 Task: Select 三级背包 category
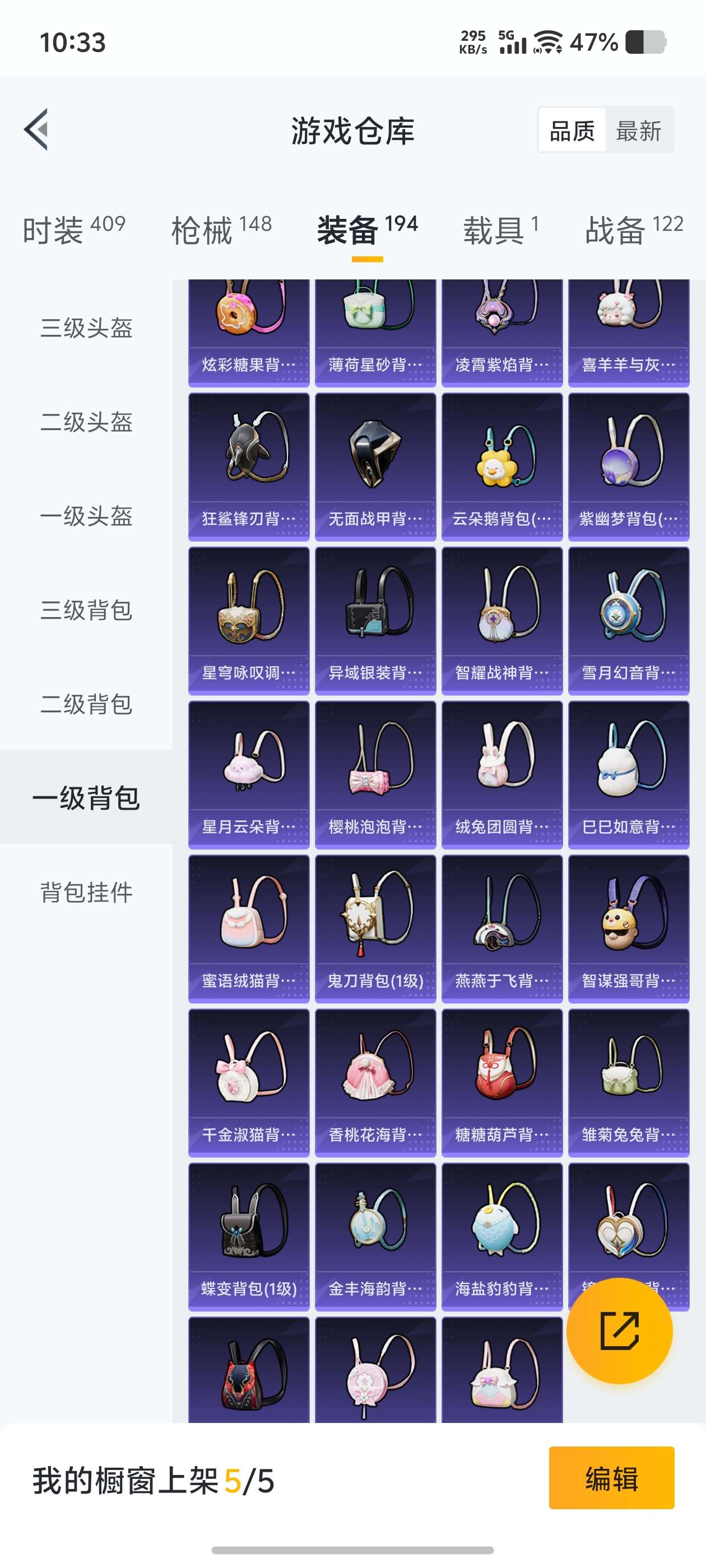coord(86,610)
